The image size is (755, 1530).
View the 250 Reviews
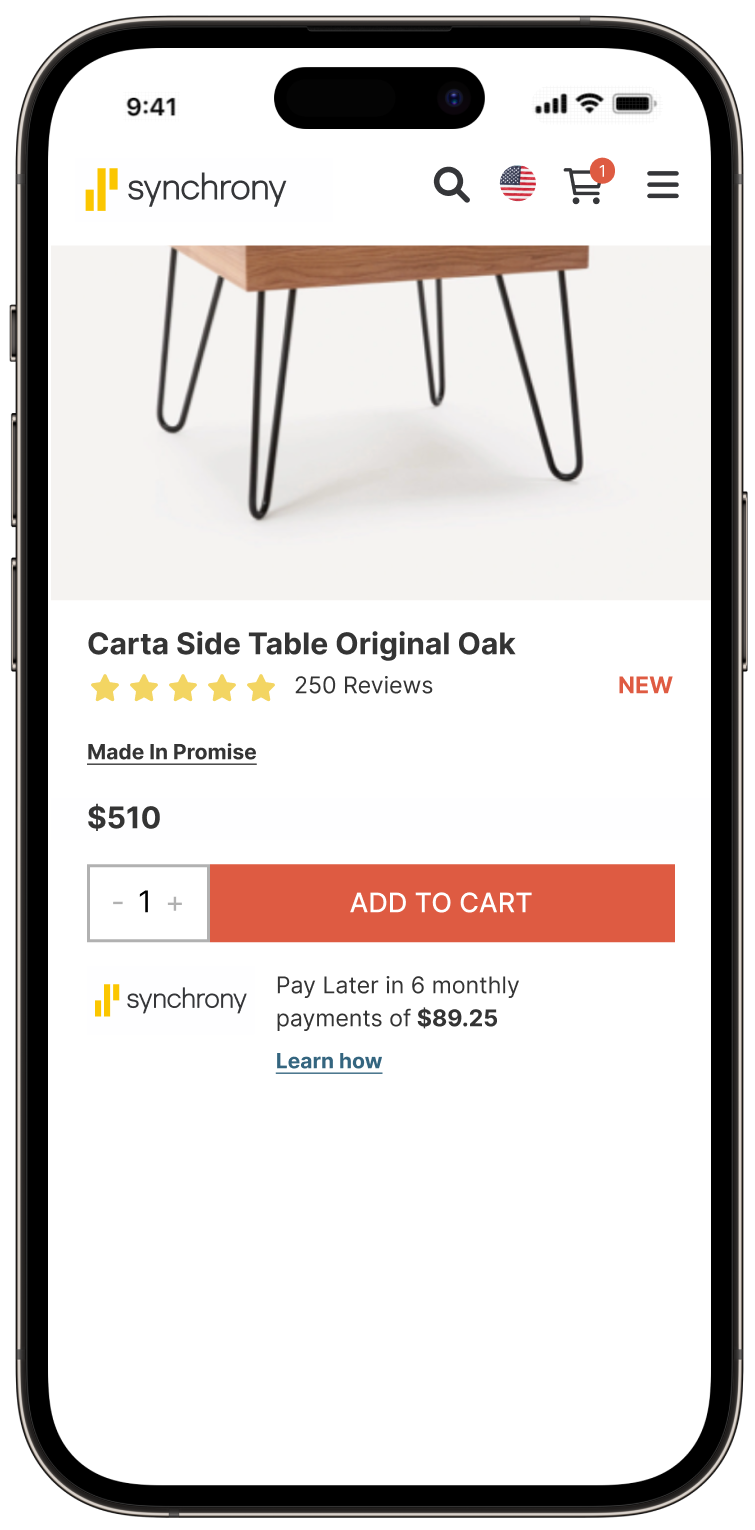click(363, 686)
